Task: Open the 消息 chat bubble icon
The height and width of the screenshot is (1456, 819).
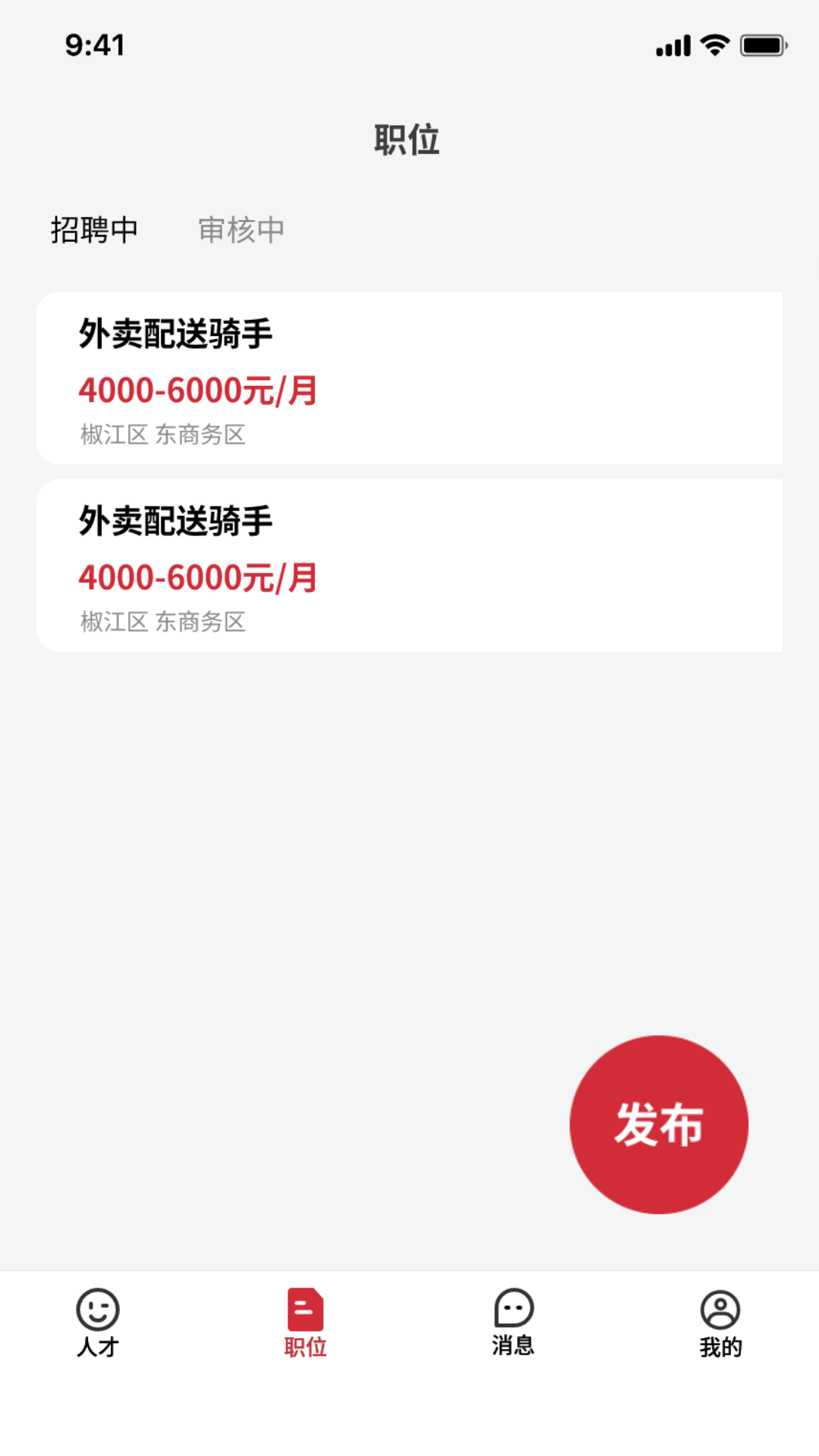Action: pos(513,1307)
